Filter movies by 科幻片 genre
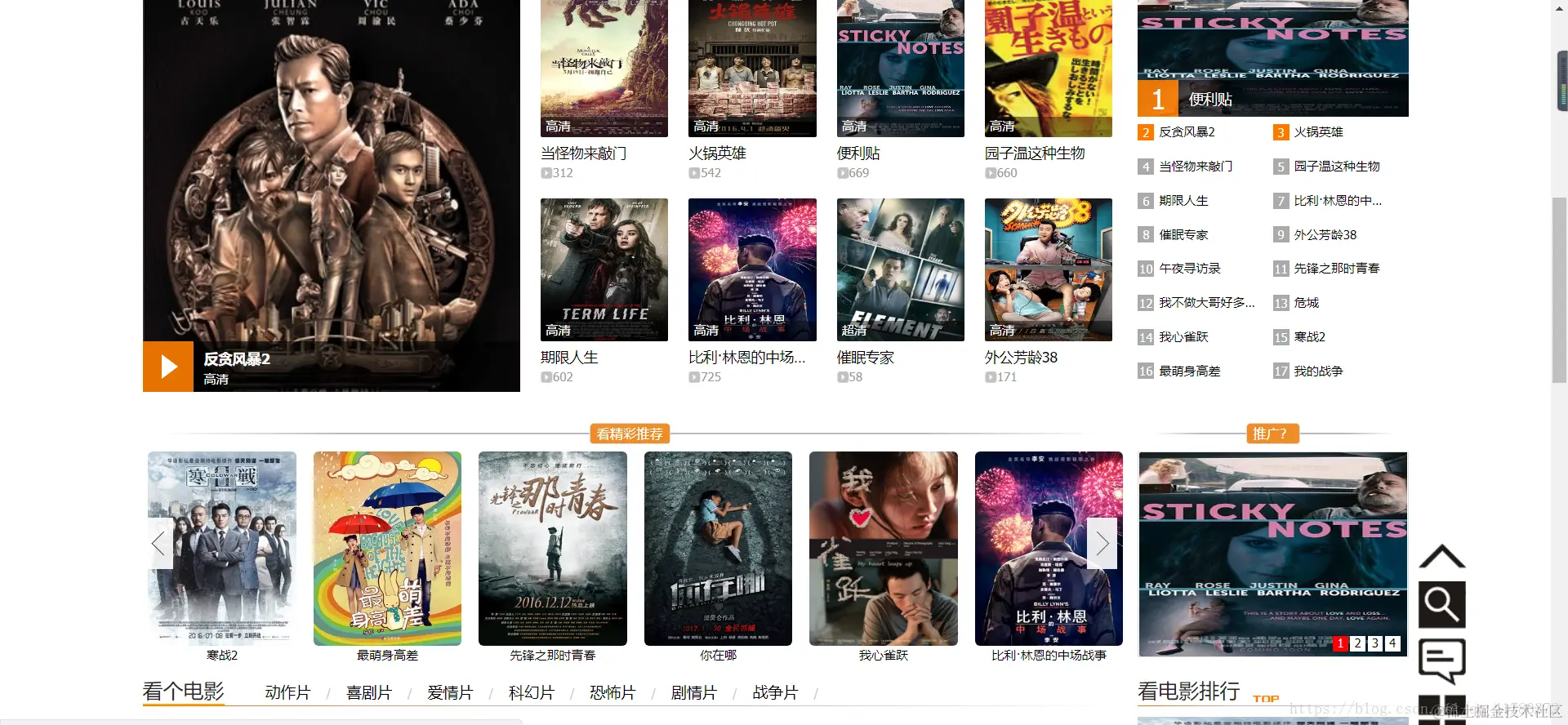 (x=532, y=693)
